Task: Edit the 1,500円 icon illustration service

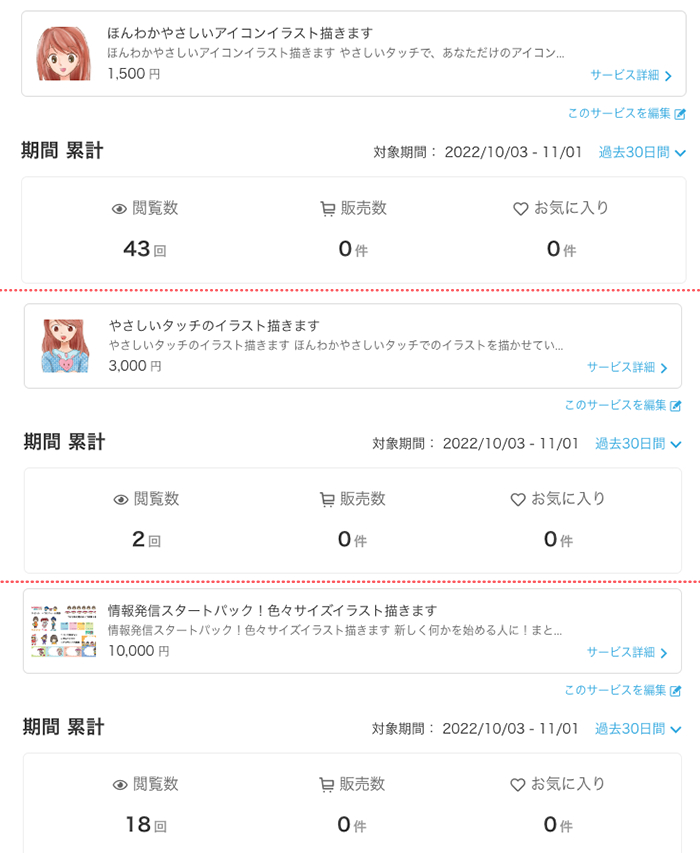Action: pos(626,114)
